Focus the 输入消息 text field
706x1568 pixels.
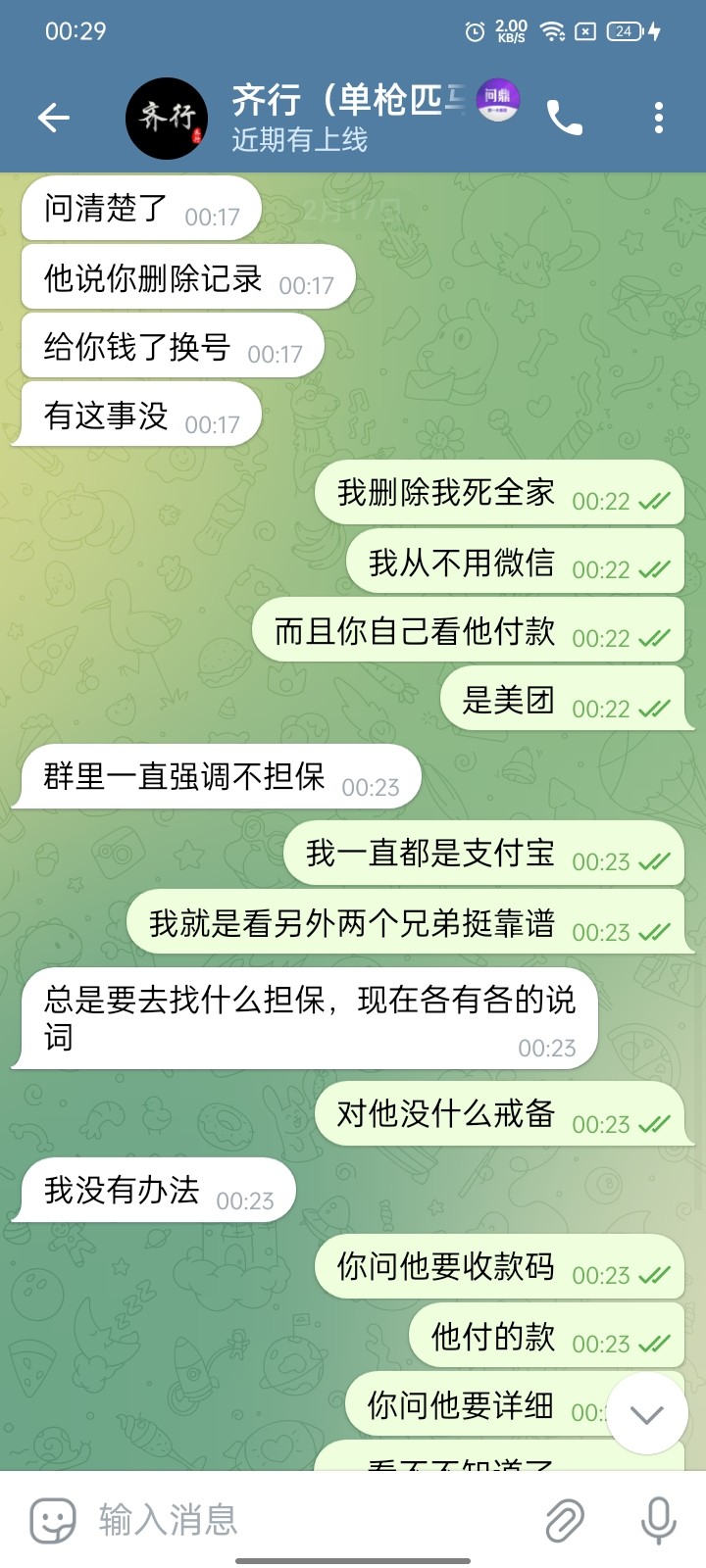[304, 1520]
